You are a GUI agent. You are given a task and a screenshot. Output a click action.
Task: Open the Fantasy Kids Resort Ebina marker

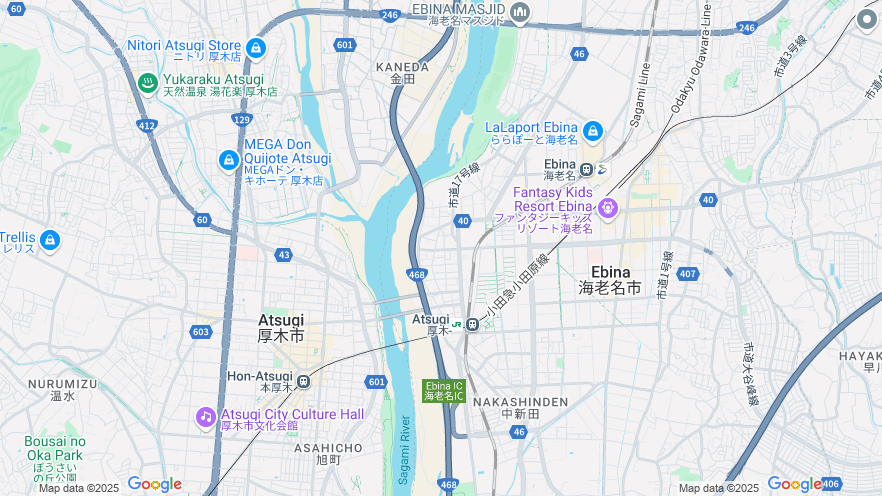click(x=608, y=208)
